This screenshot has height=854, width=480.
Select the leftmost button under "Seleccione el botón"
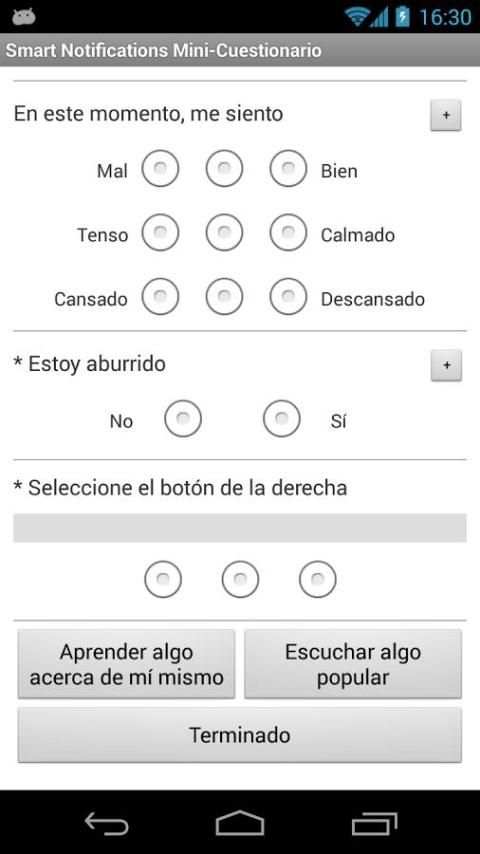(x=163, y=579)
